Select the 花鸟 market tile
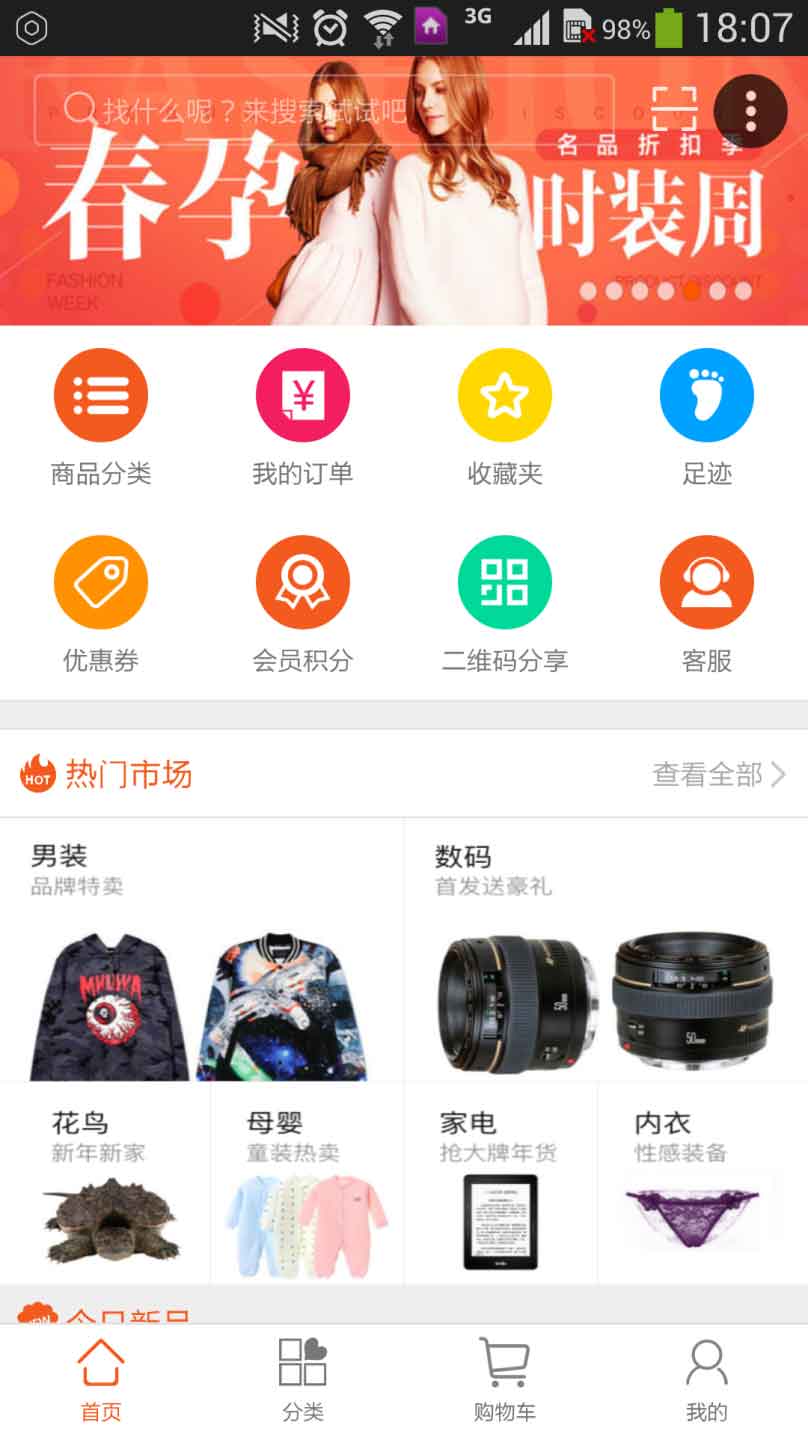The image size is (808, 1437). pos(105,1185)
